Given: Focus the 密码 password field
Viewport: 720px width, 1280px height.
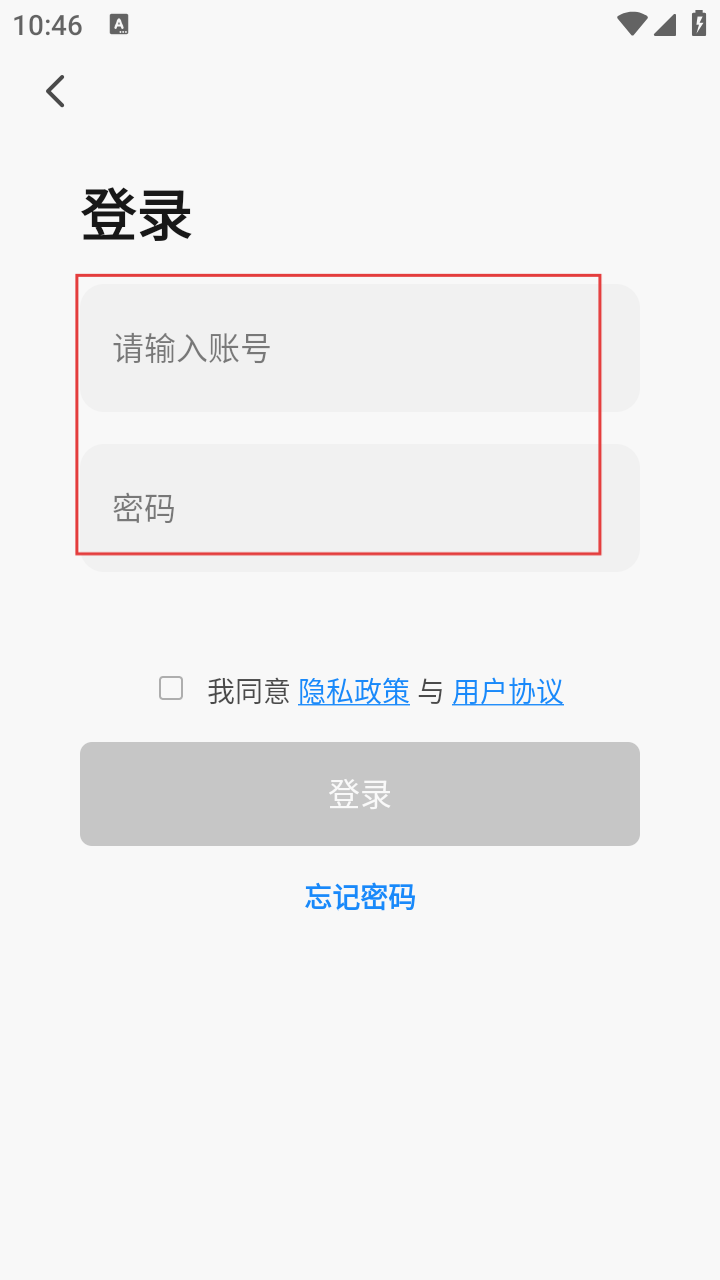Looking at the screenshot, I should coord(360,508).
